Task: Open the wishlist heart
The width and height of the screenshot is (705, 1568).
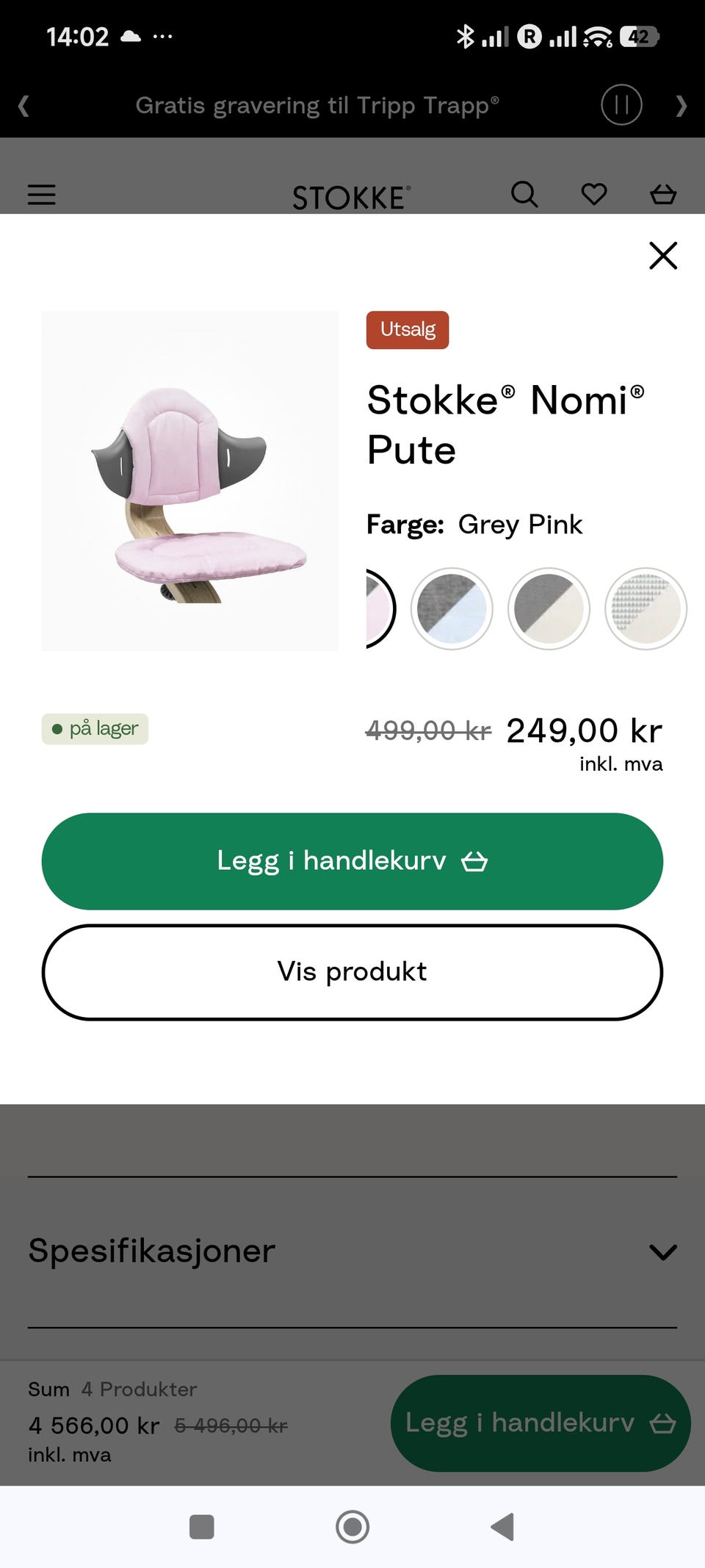Action: pyautogui.click(x=594, y=194)
